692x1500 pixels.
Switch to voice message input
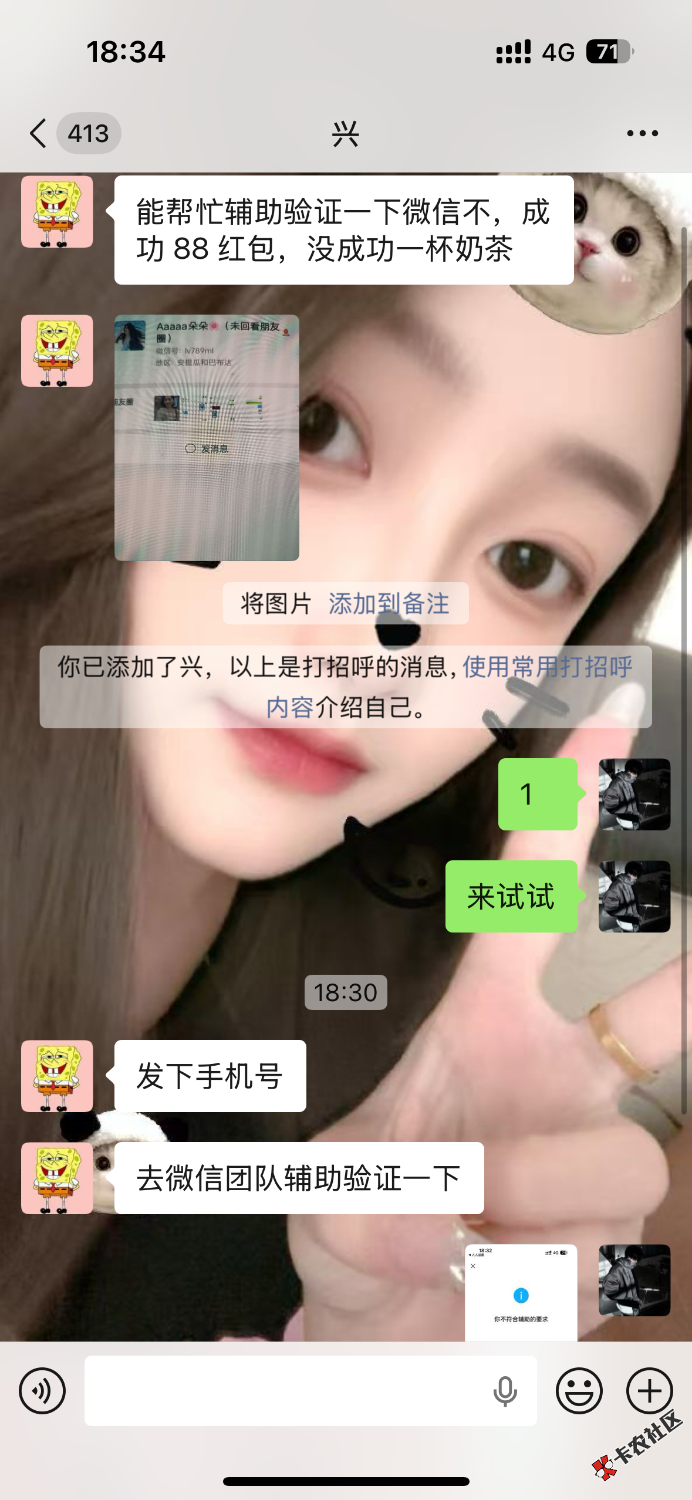tap(42, 1390)
